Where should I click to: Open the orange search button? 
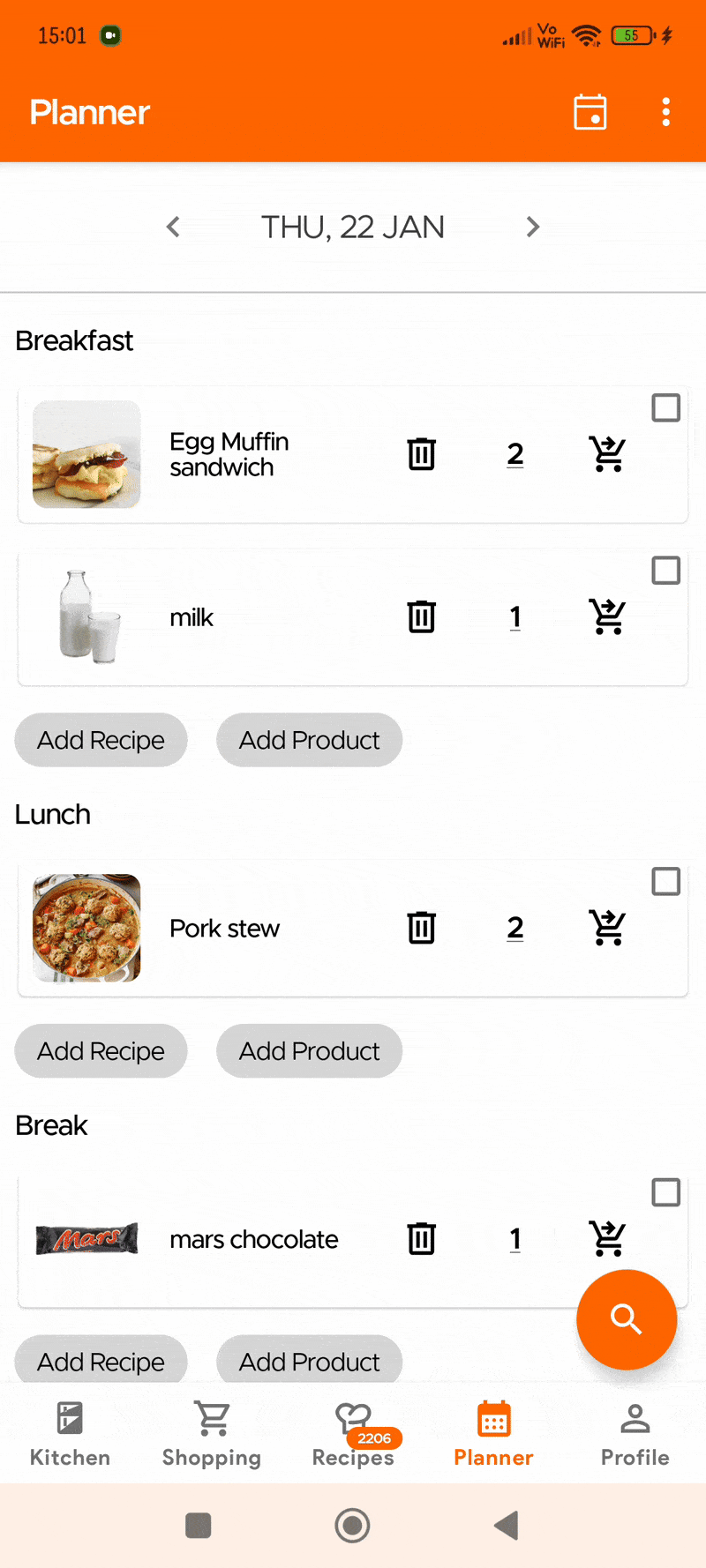627,1319
